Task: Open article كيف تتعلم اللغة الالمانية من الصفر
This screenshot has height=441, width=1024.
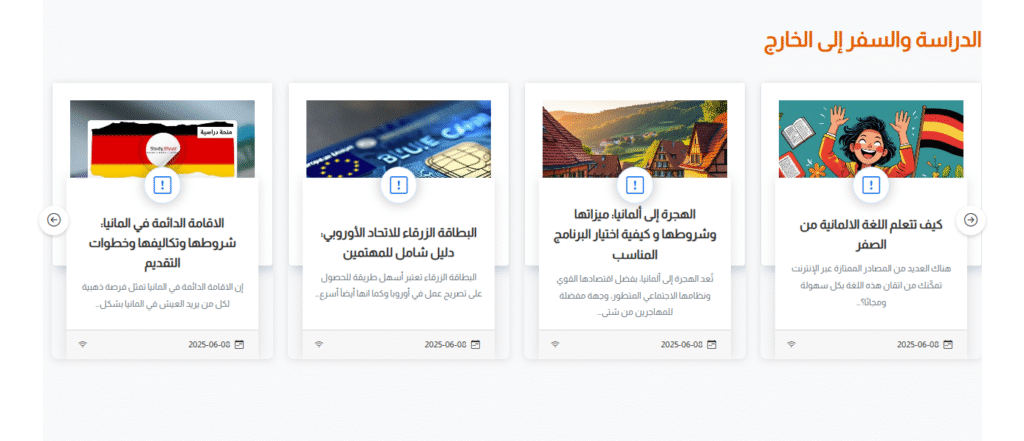Action: [870, 234]
